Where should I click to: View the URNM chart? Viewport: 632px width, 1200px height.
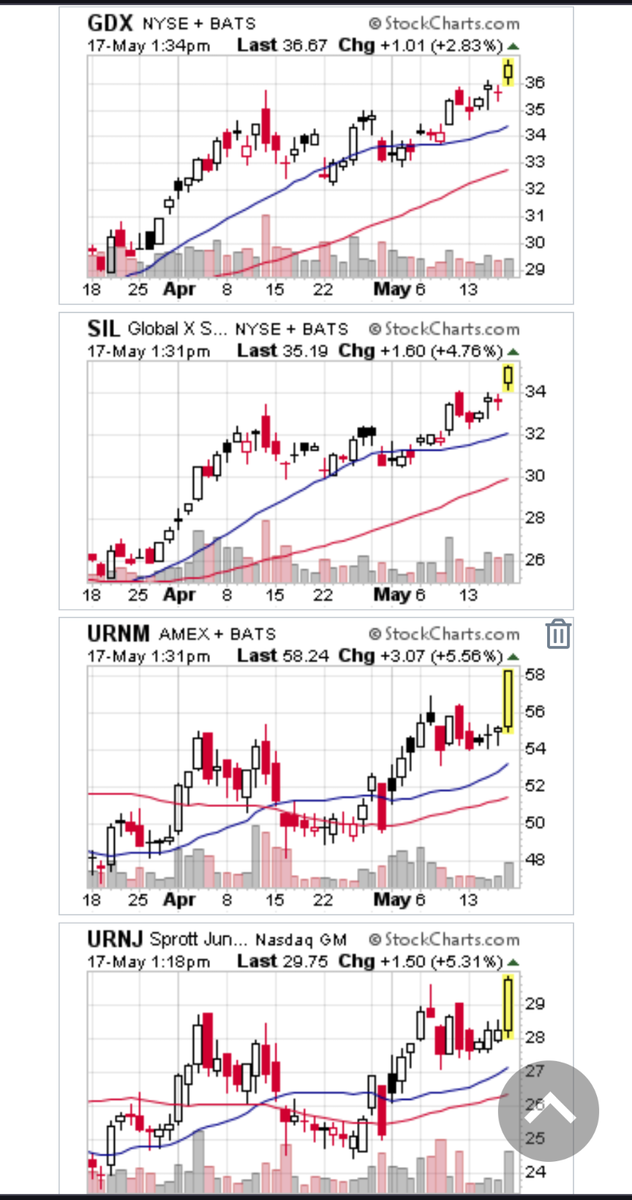coord(300,770)
